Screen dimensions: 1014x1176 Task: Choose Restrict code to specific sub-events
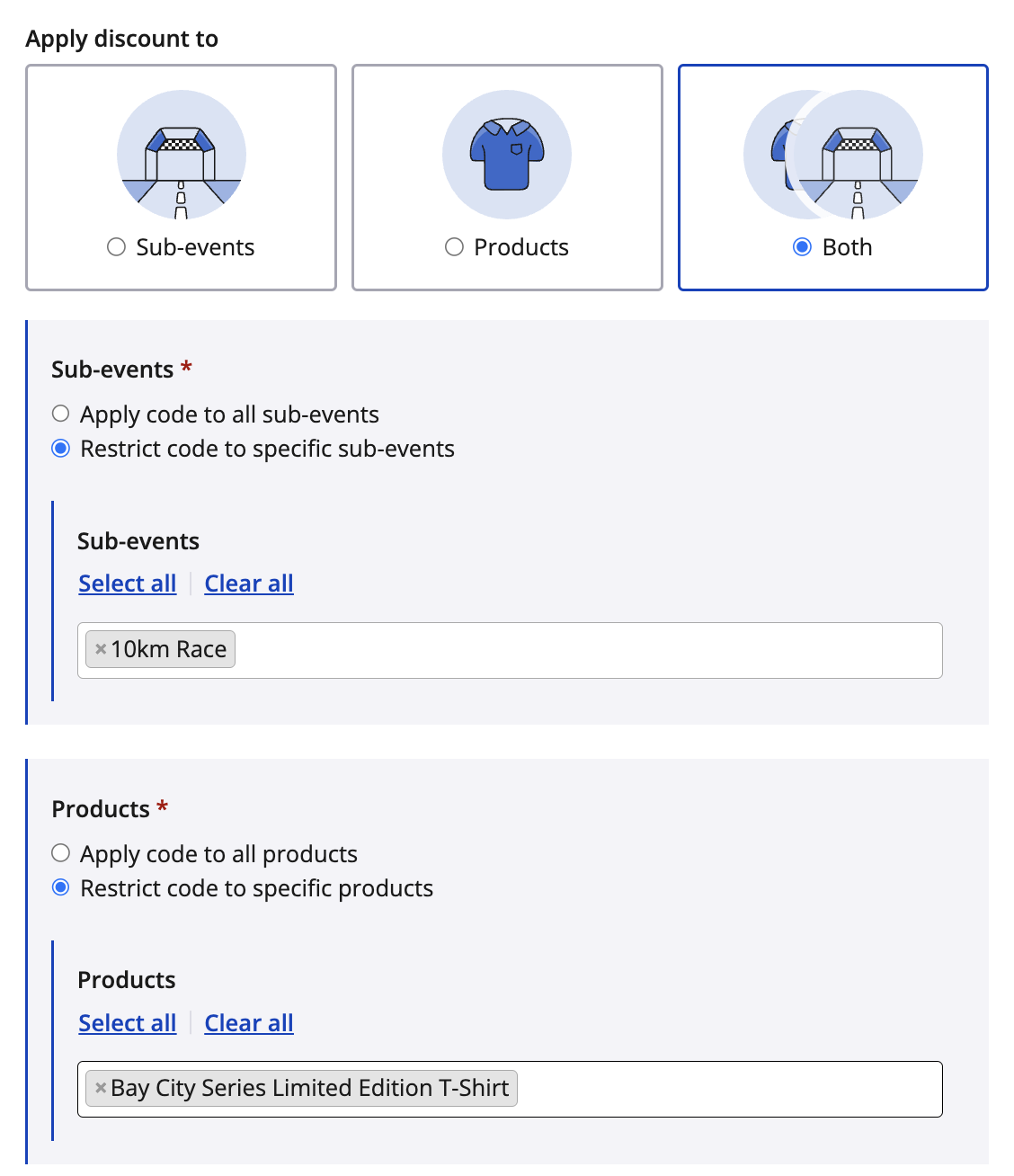[61, 449]
